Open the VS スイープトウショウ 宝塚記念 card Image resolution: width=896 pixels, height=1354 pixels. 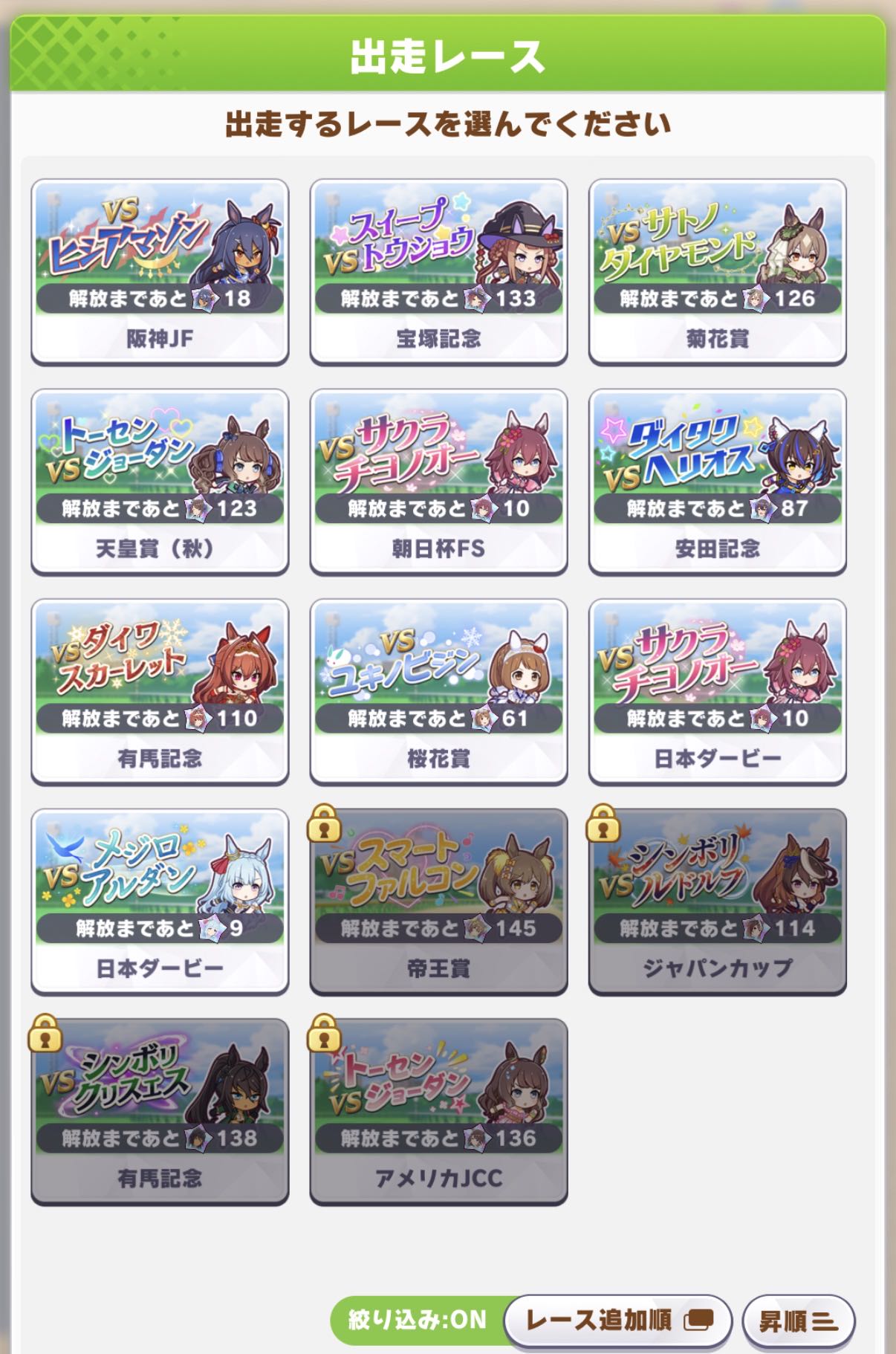tap(438, 271)
